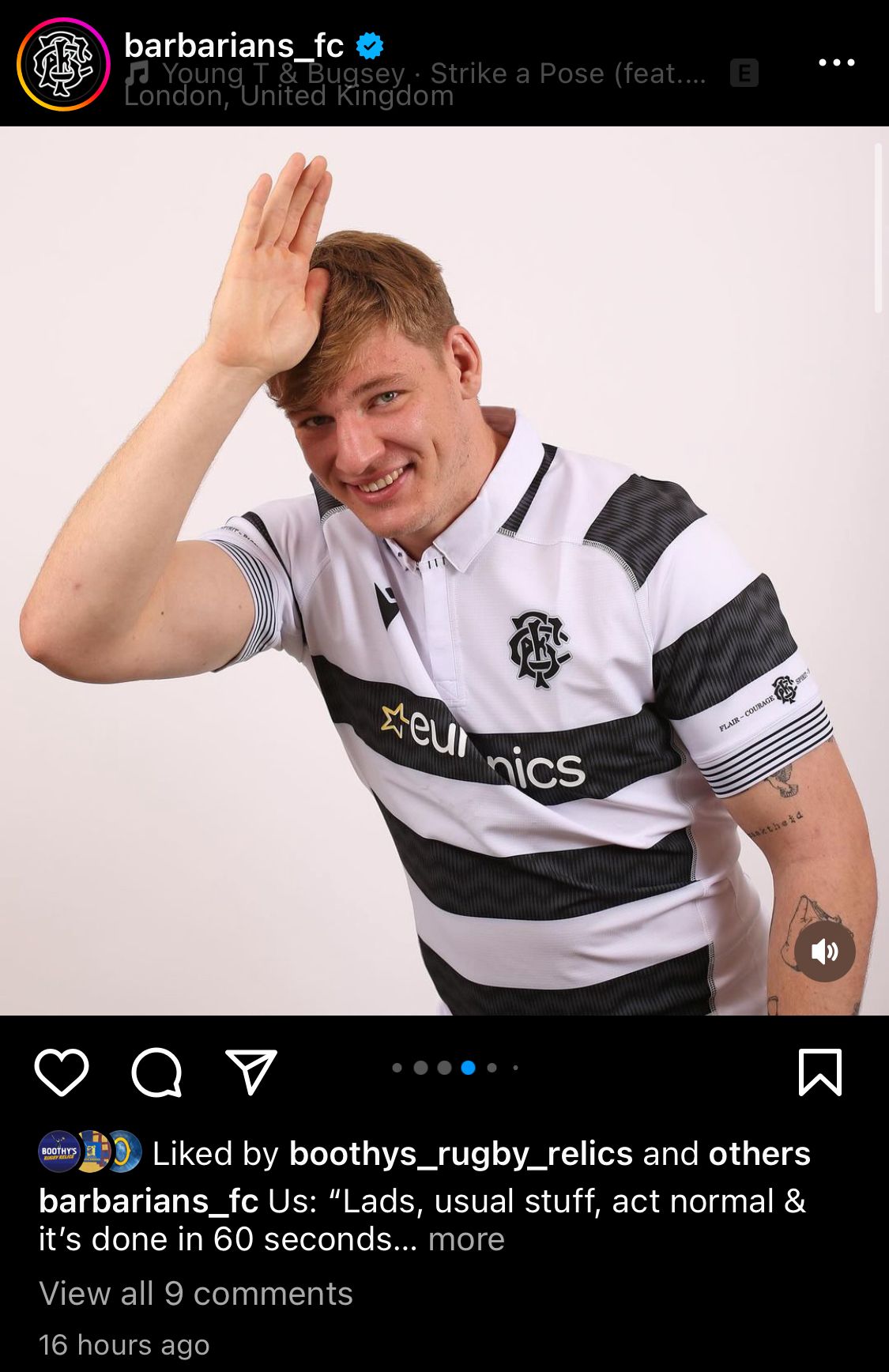The image size is (889, 1372).
Task: Save this post with the bookmark icon
Action: [819, 1072]
